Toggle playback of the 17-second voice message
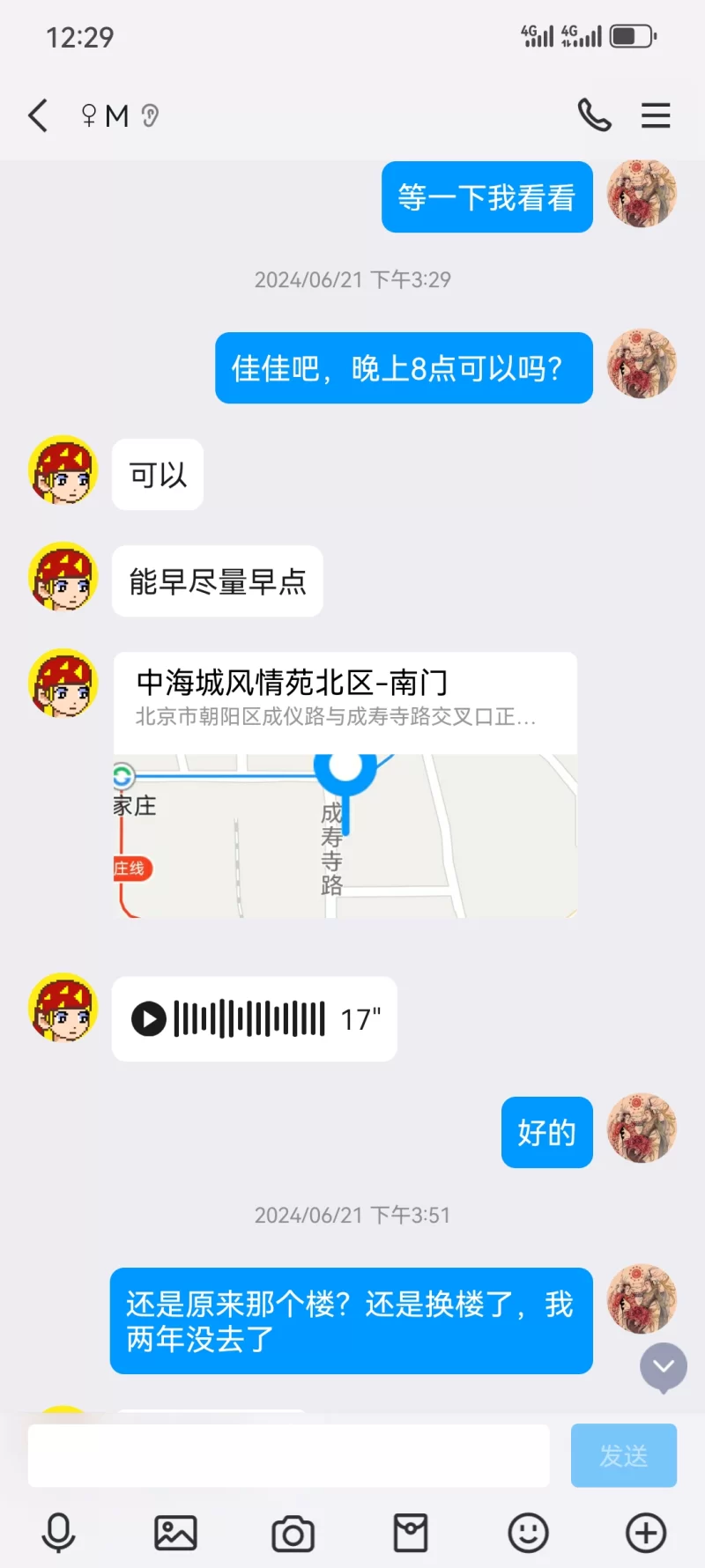705x1568 pixels. pos(150,1018)
